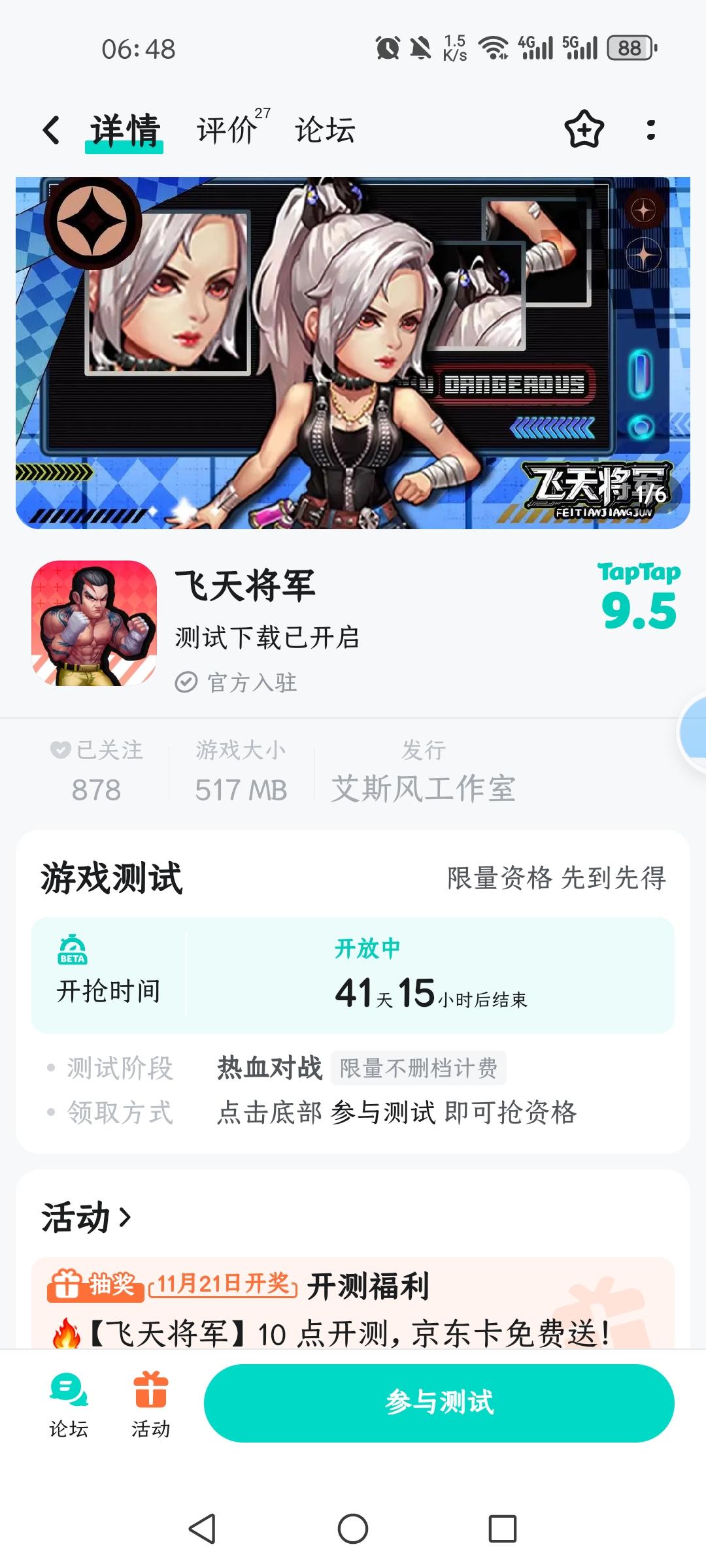Tap the star favorite icon in top bar
The height and width of the screenshot is (1568, 706).
point(584,130)
